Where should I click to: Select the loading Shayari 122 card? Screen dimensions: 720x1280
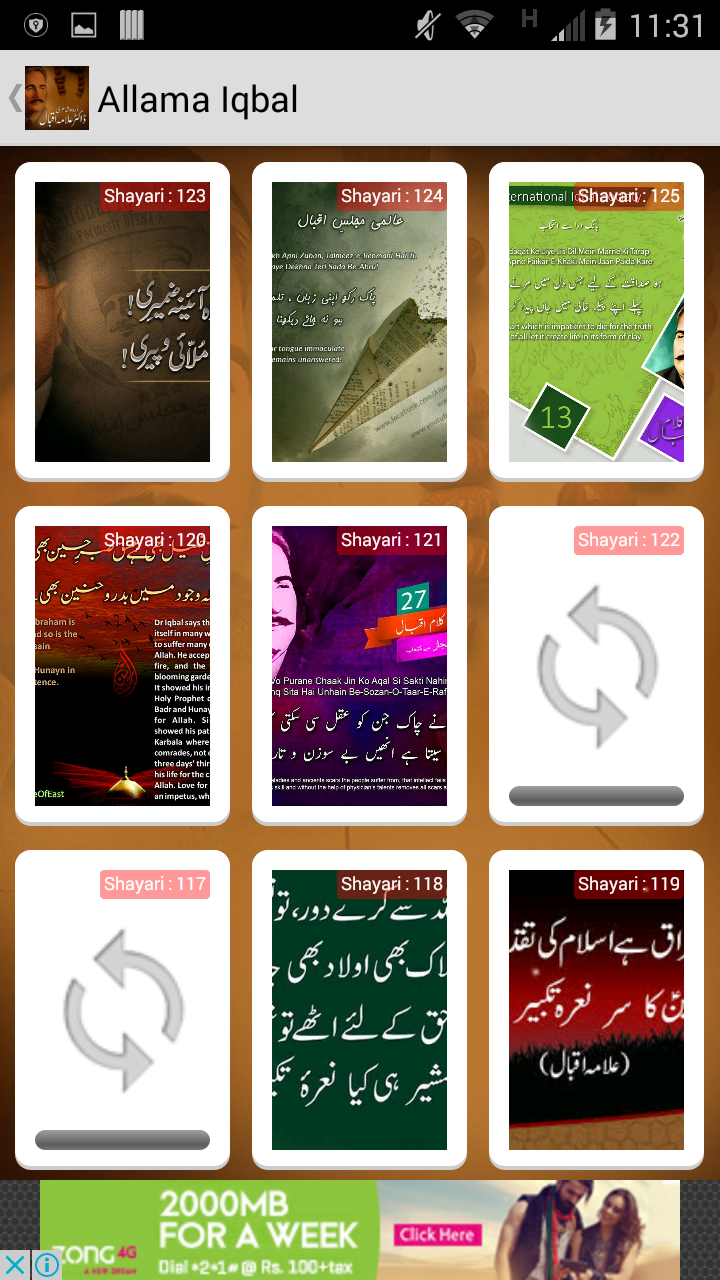point(596,666)
